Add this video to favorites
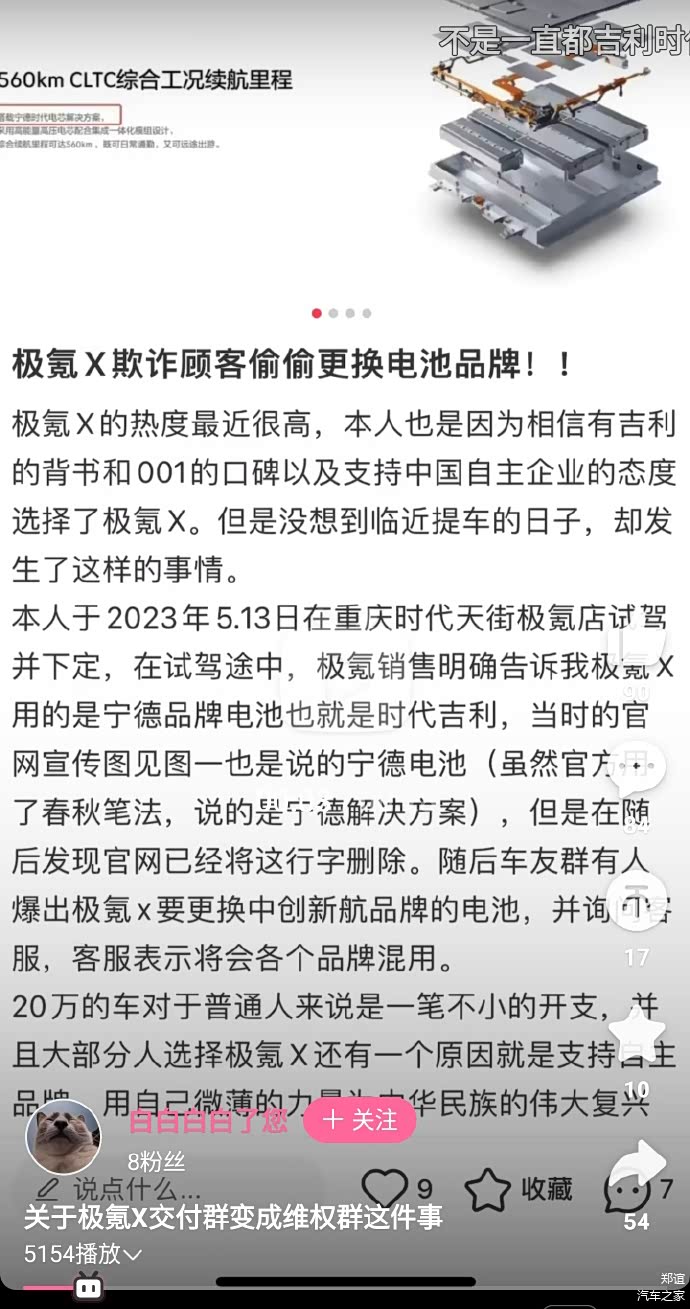The image size is (690, 1309). pos(637,1033)
